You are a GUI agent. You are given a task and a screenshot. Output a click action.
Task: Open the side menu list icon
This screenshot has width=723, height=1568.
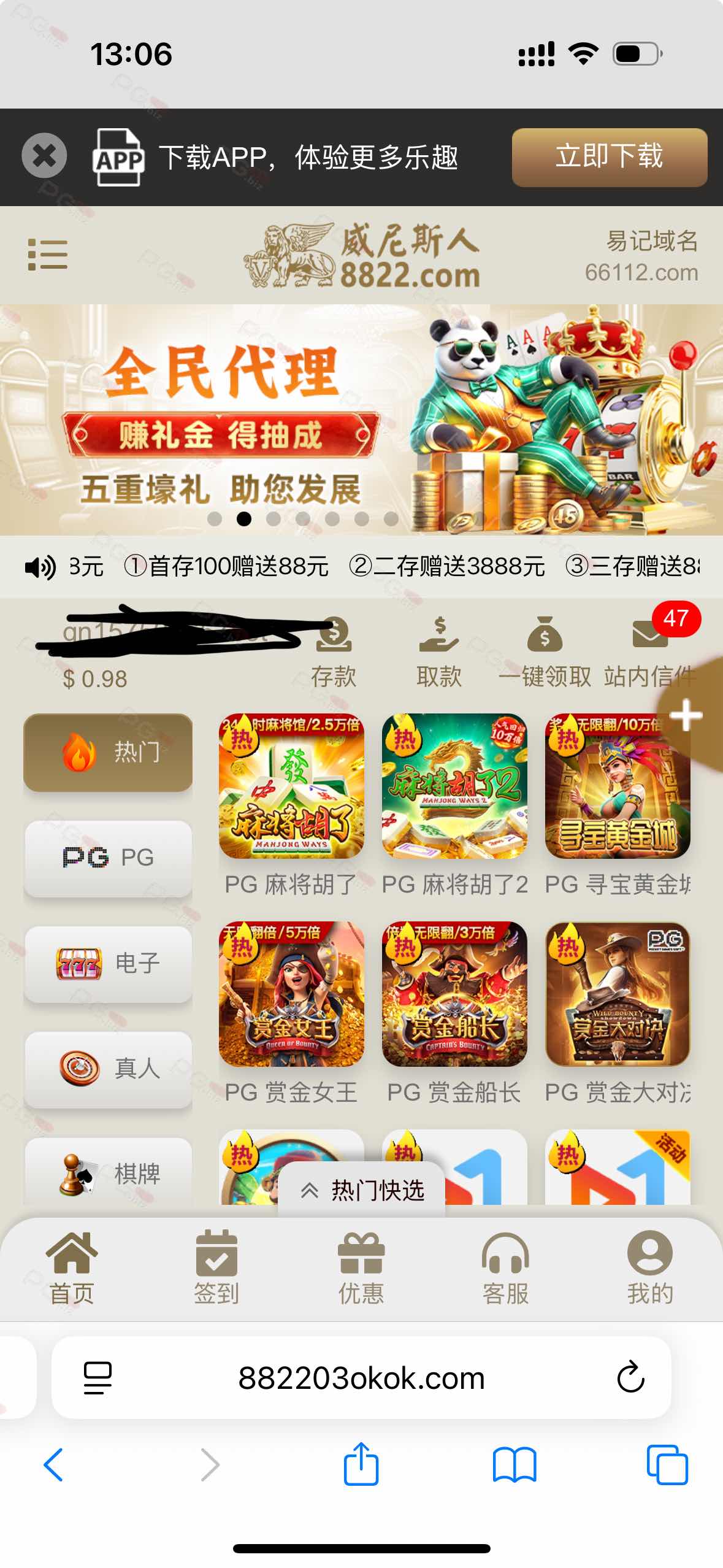pos(48,255)
